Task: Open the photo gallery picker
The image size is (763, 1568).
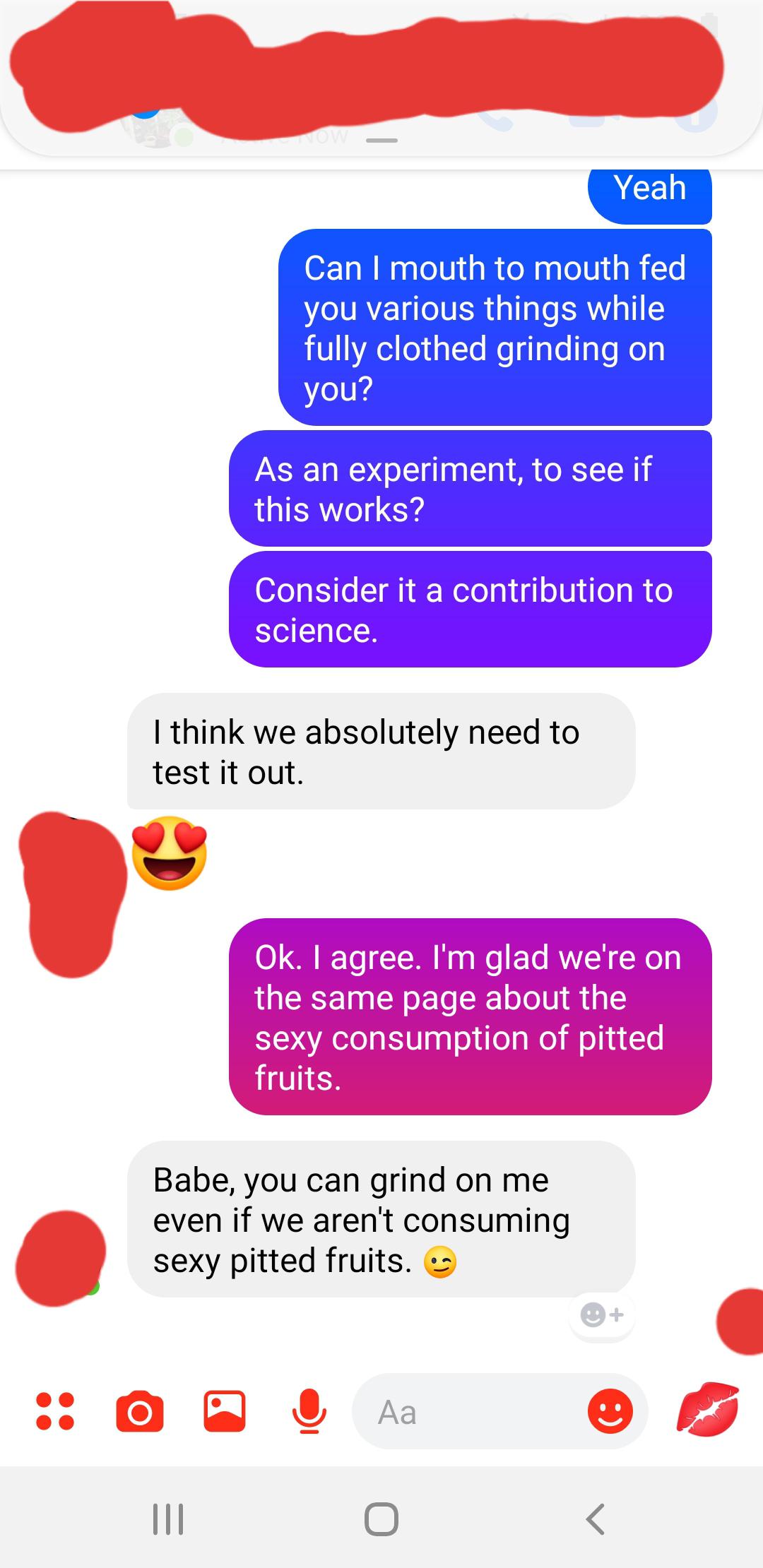Action: 225,1411
